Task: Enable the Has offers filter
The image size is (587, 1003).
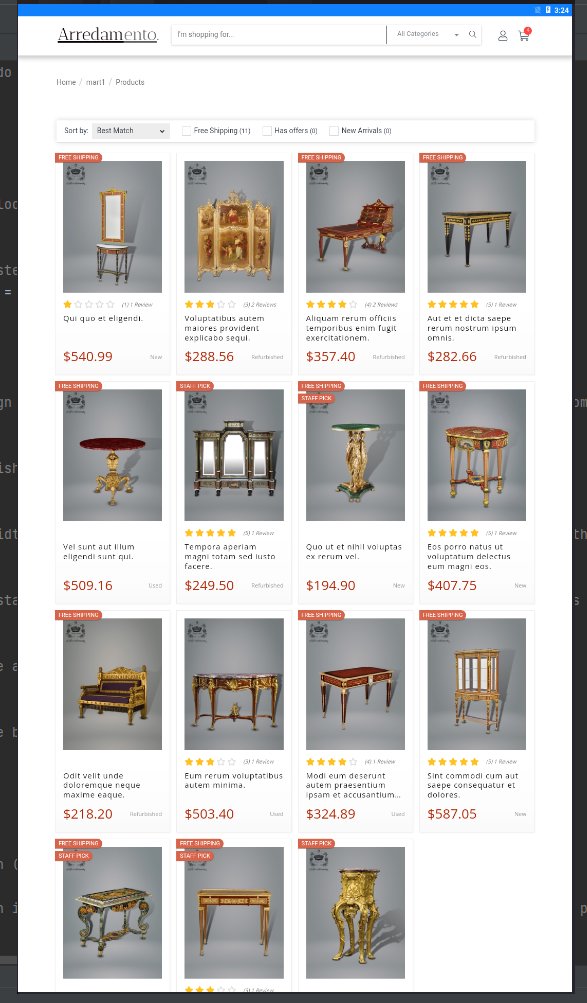Action: point(267,130)
